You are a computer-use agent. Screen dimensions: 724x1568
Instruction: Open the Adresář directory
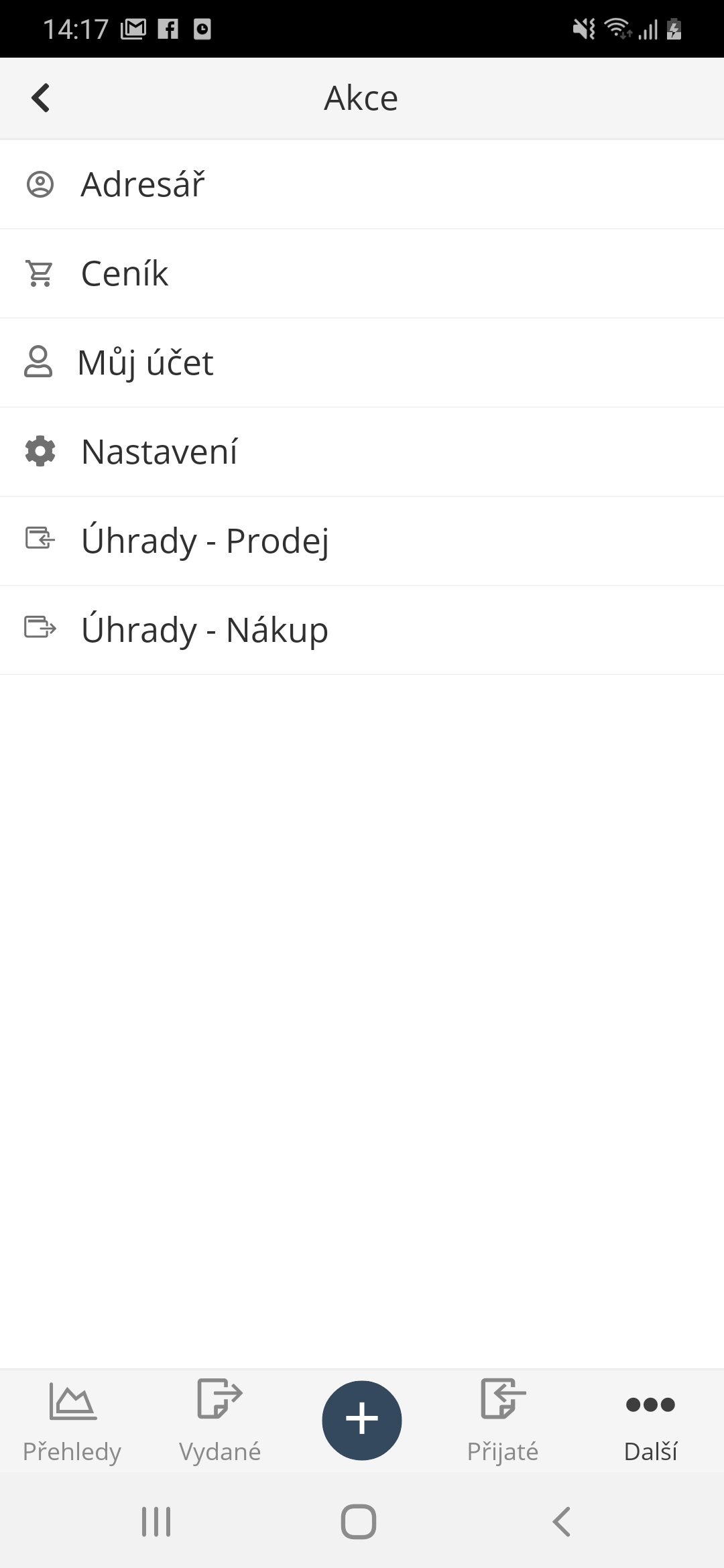pyautogui.click(x=142, y=184)
